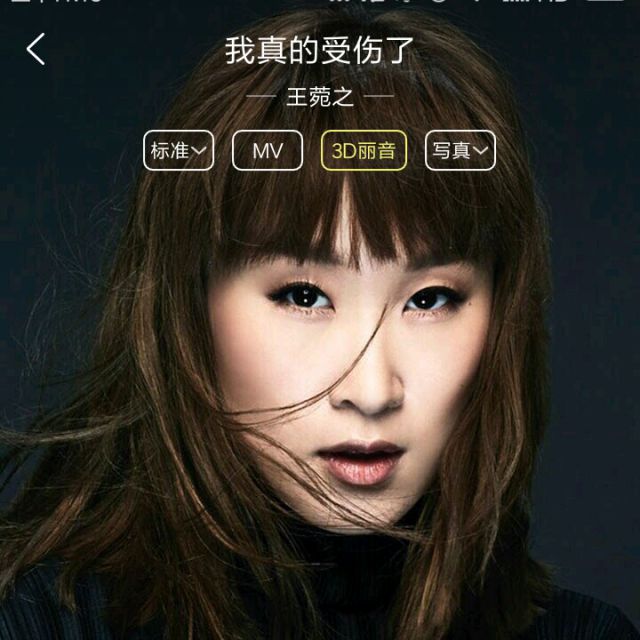The width and height of the screenshot is (640, 640).
Task: Go back with the top-left arrow
Action: click(x=36, y=49)
